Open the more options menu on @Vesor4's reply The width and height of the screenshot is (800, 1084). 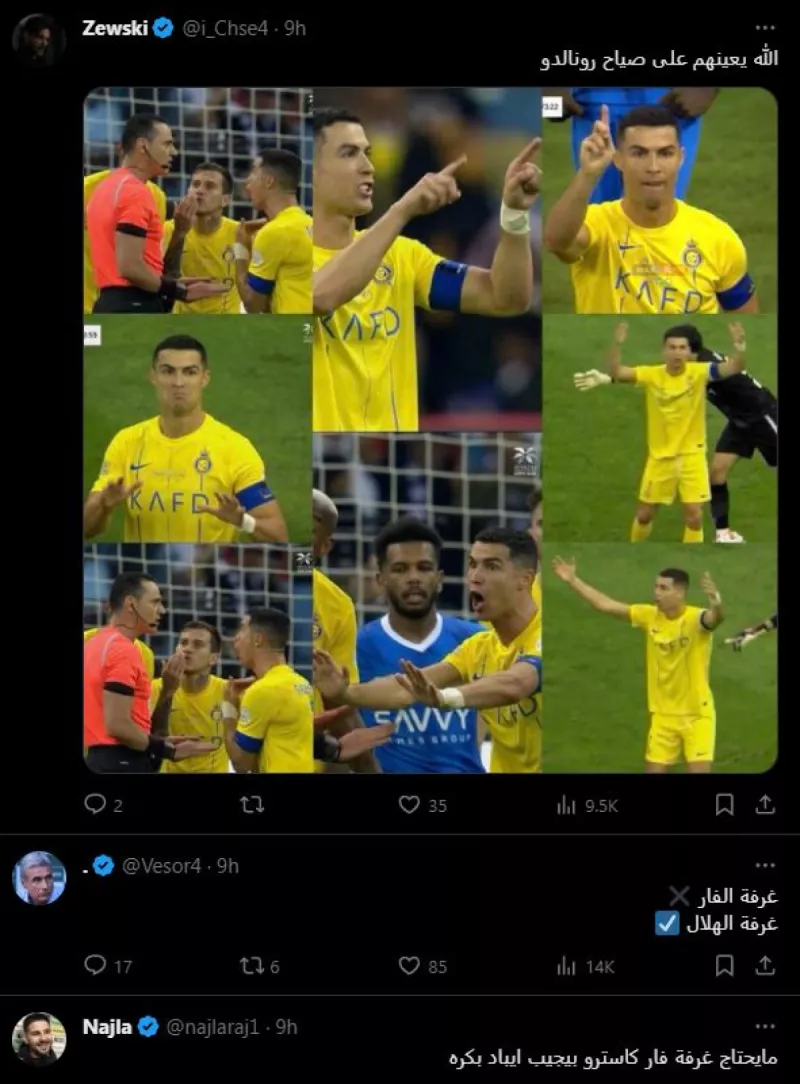tap(766, 863)
